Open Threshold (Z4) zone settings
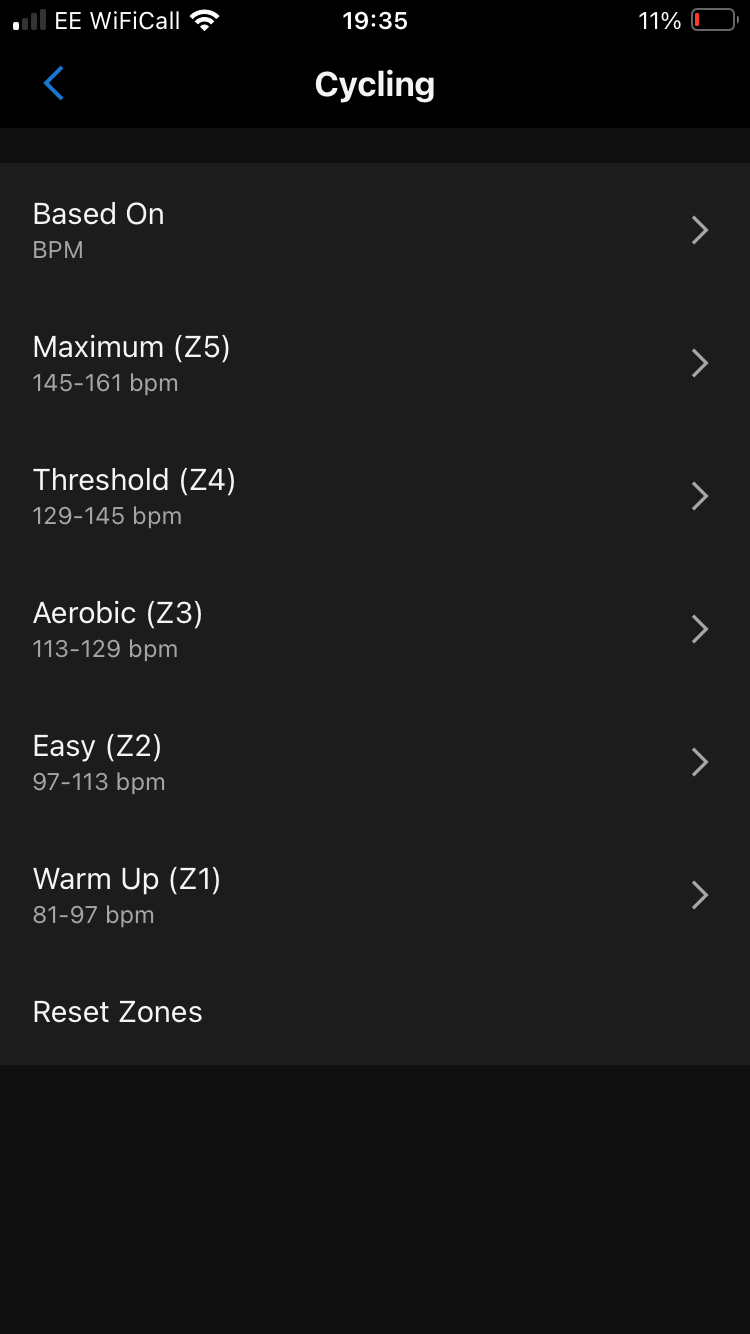Image resolution: width=750 pixels, height=1334 pixels. 374,496
